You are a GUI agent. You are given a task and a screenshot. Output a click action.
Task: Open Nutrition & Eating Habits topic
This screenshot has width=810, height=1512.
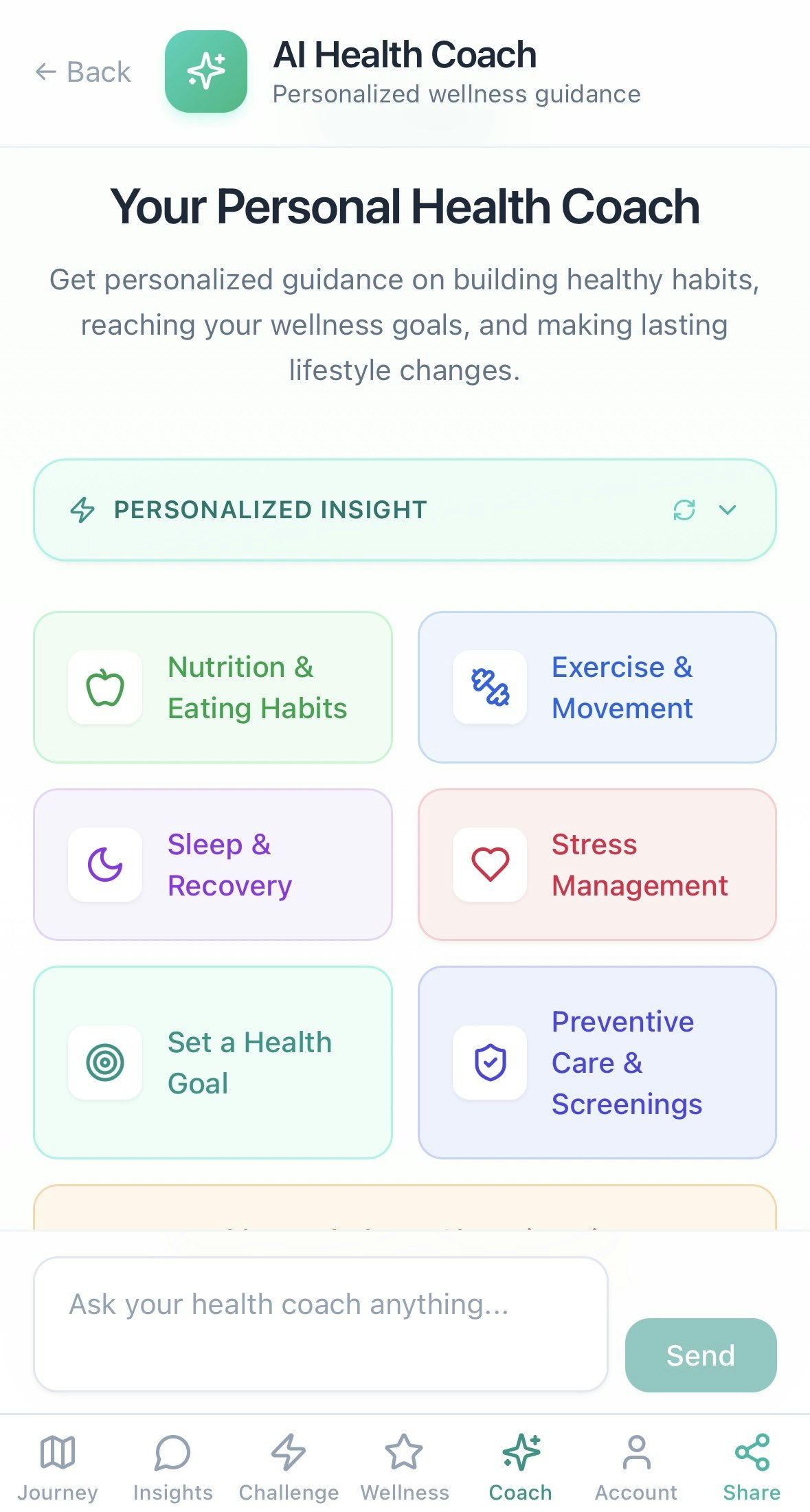pos(213,687)
